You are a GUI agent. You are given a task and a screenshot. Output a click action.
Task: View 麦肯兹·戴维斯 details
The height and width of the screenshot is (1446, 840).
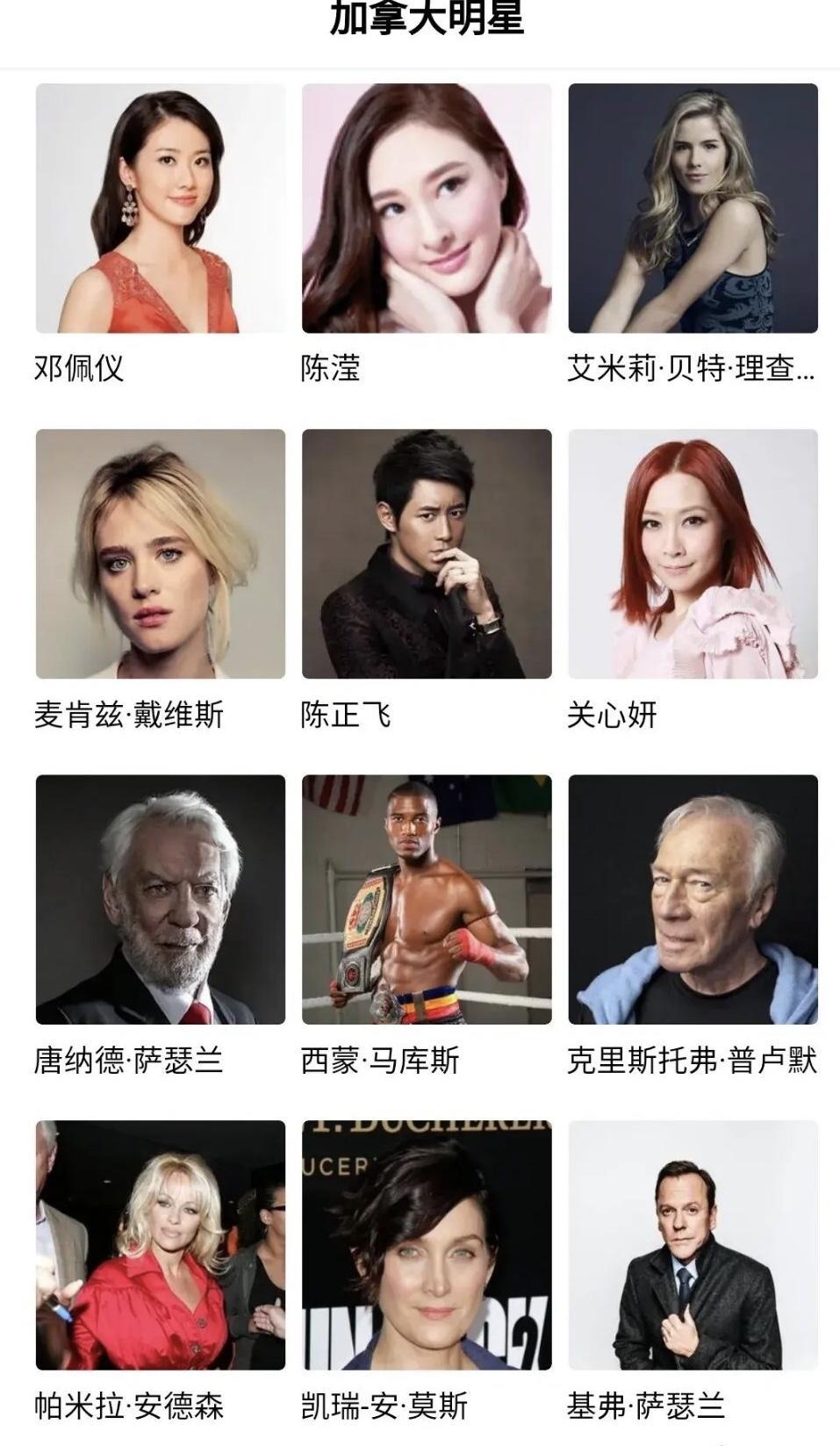coord(160,554)
